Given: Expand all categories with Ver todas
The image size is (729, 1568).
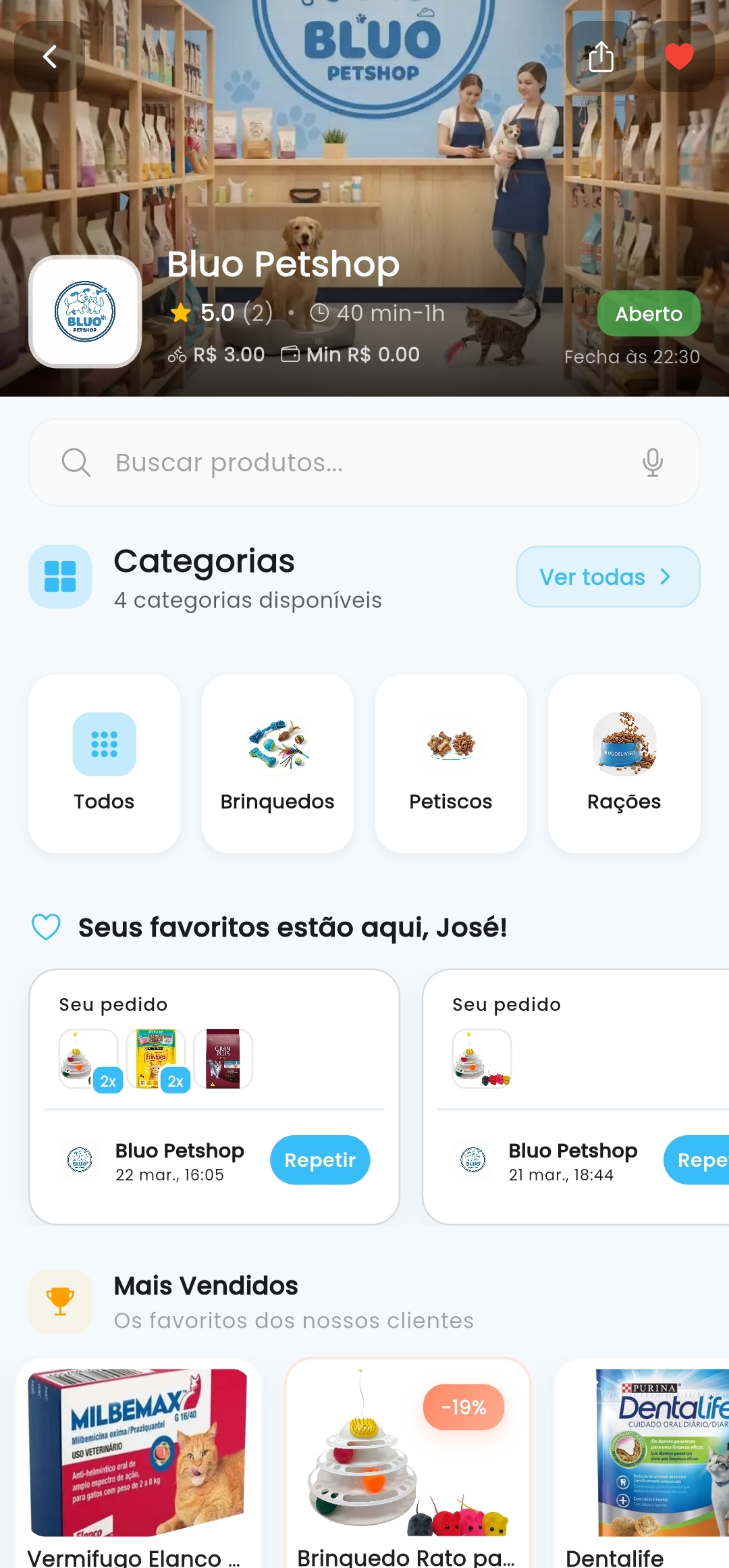Looking at the screenshot, I should click(x=607, y=577).
